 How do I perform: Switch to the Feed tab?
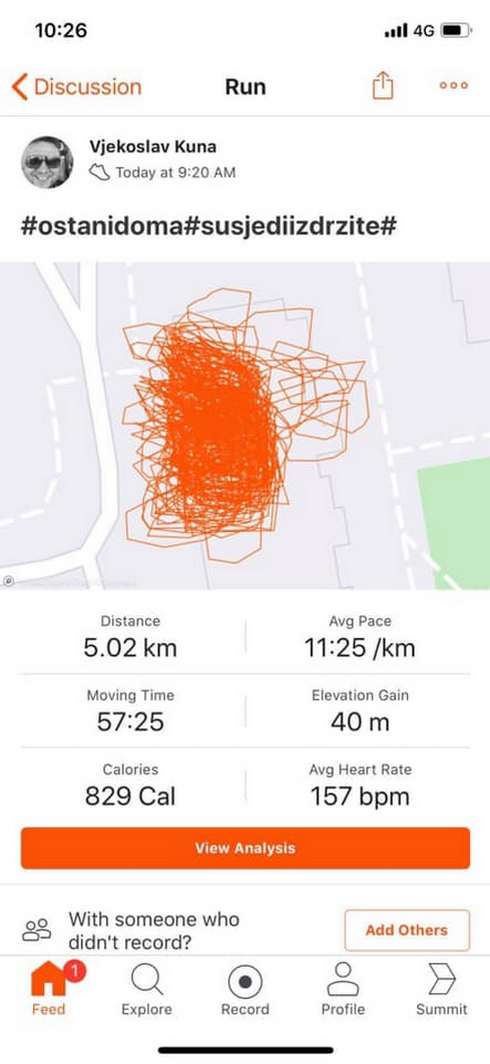point(49,989)
